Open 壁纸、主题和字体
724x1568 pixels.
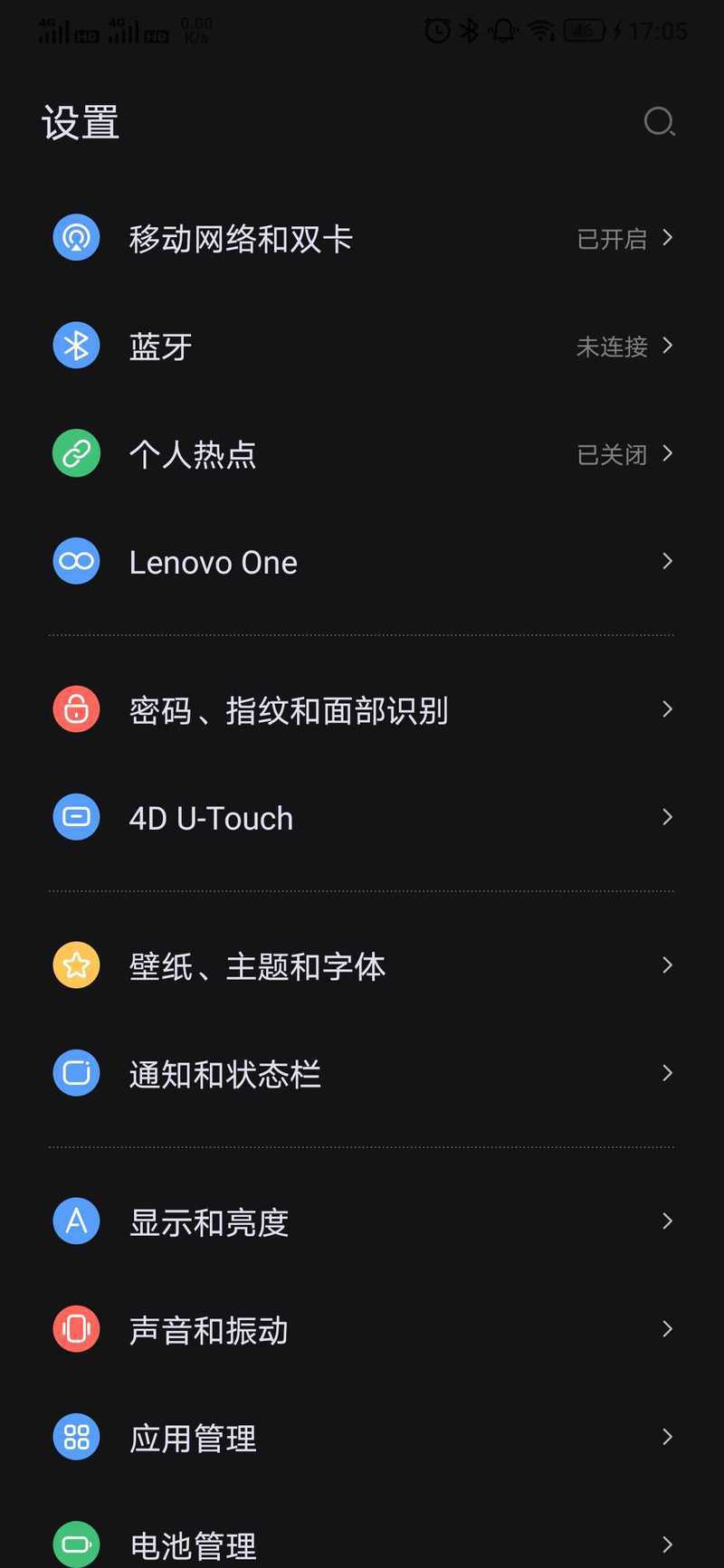[362, 965]
